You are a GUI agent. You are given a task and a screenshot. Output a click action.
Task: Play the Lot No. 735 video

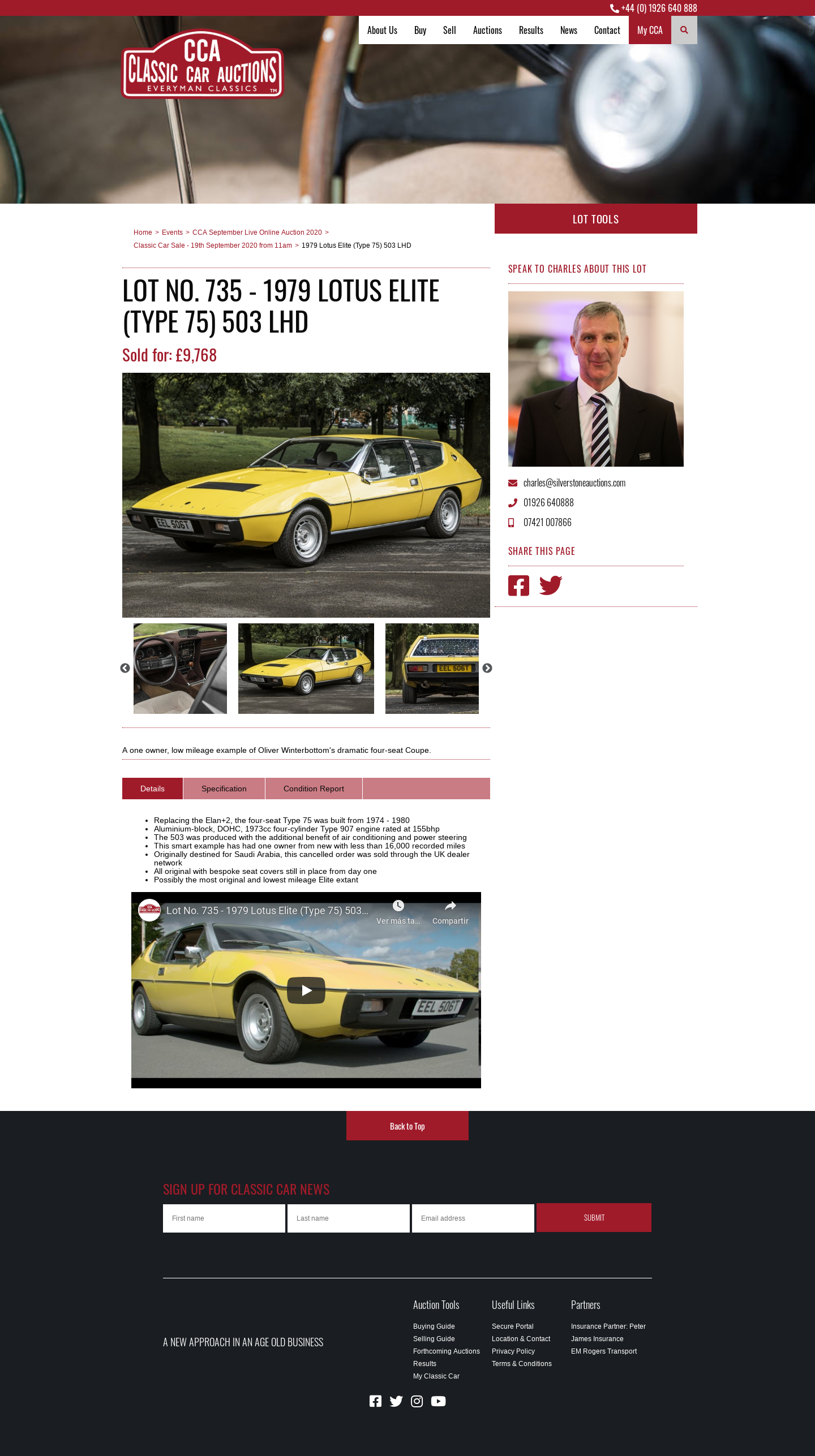click(x=306, y=990)
